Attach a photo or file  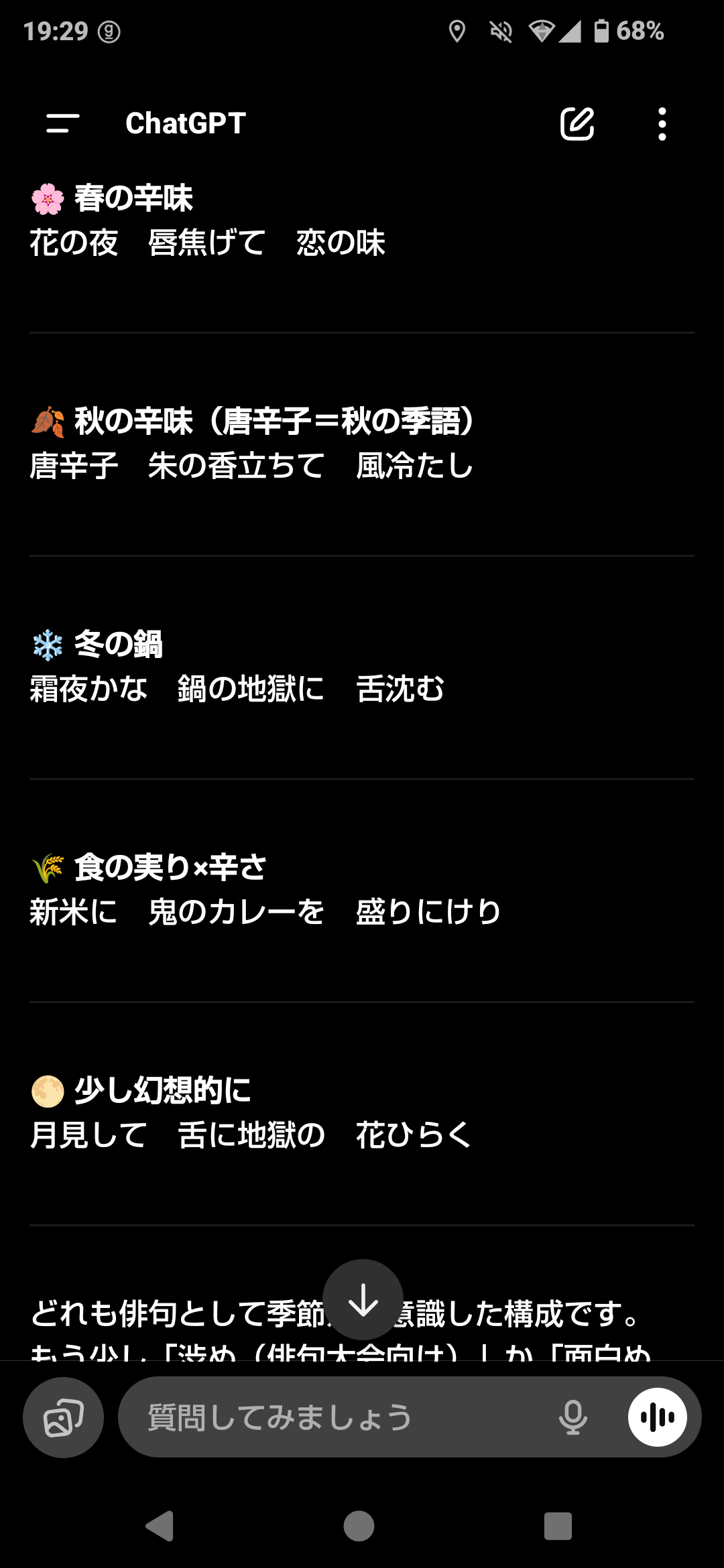[64, 1417]
